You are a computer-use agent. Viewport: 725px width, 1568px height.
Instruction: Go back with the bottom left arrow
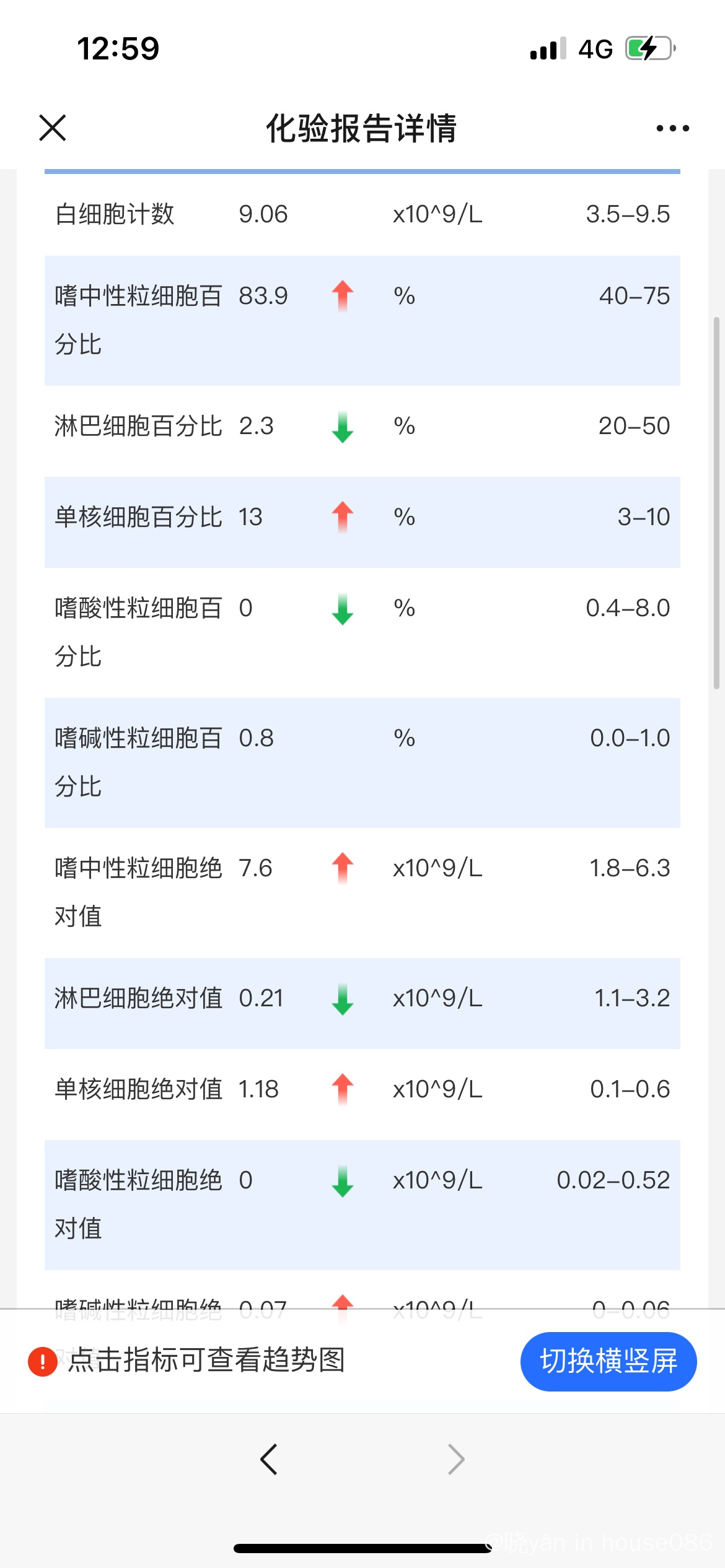[268, 1459]
